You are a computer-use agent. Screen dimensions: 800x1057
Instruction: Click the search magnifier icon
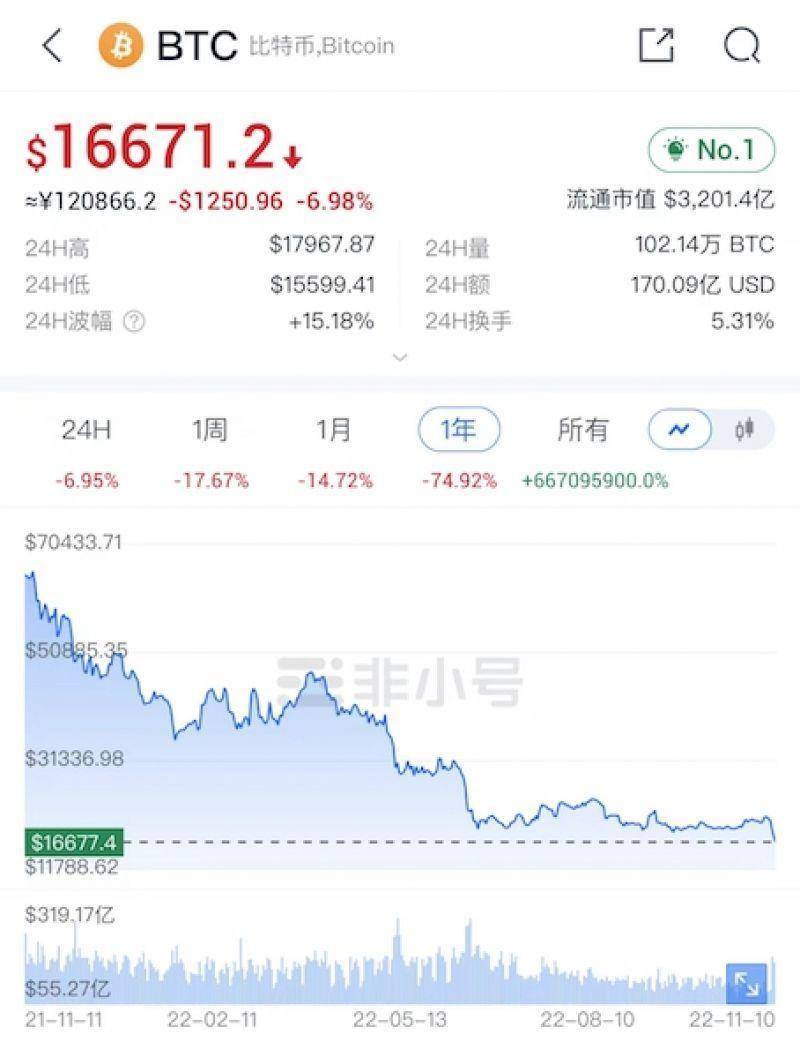tap(738, 45)
